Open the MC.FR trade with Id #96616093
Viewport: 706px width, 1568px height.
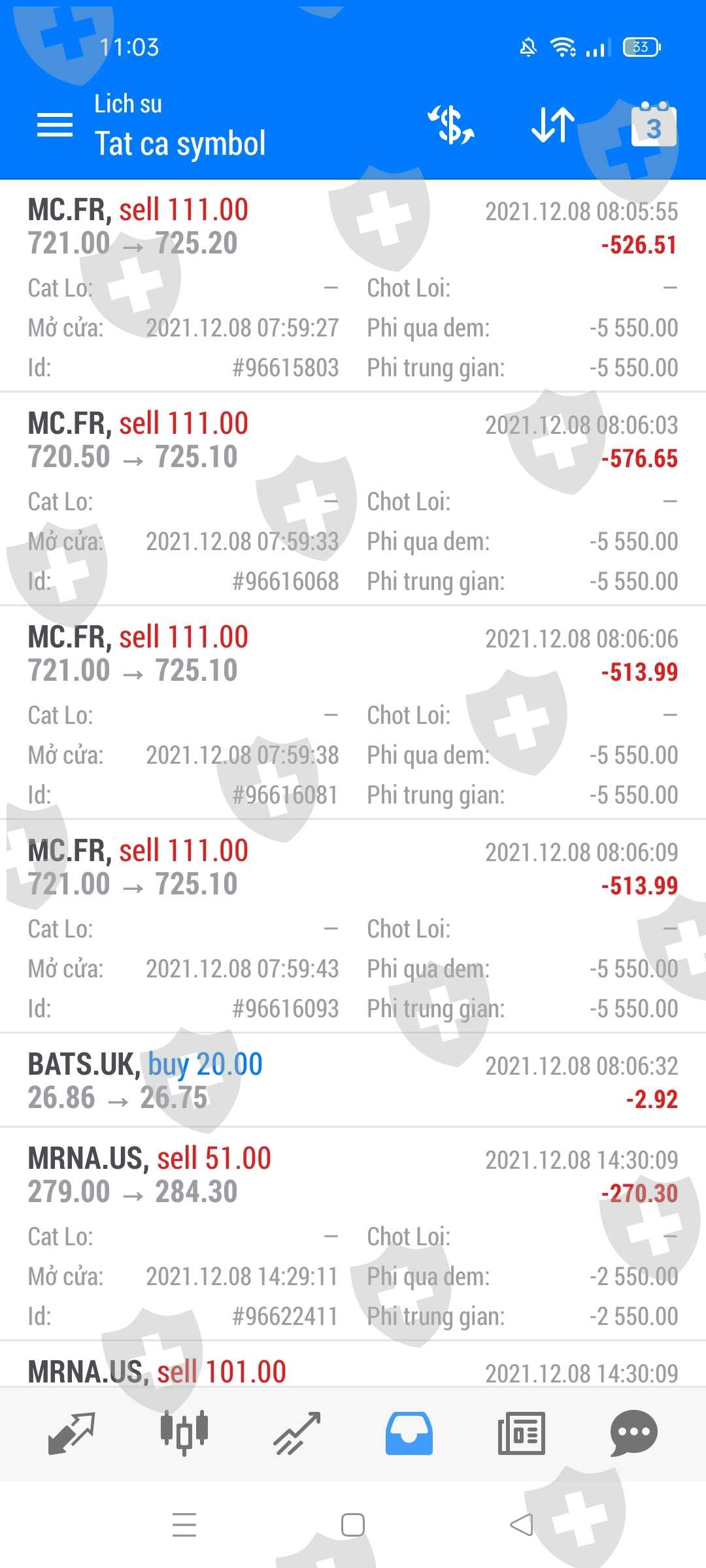tap(353, 928)
